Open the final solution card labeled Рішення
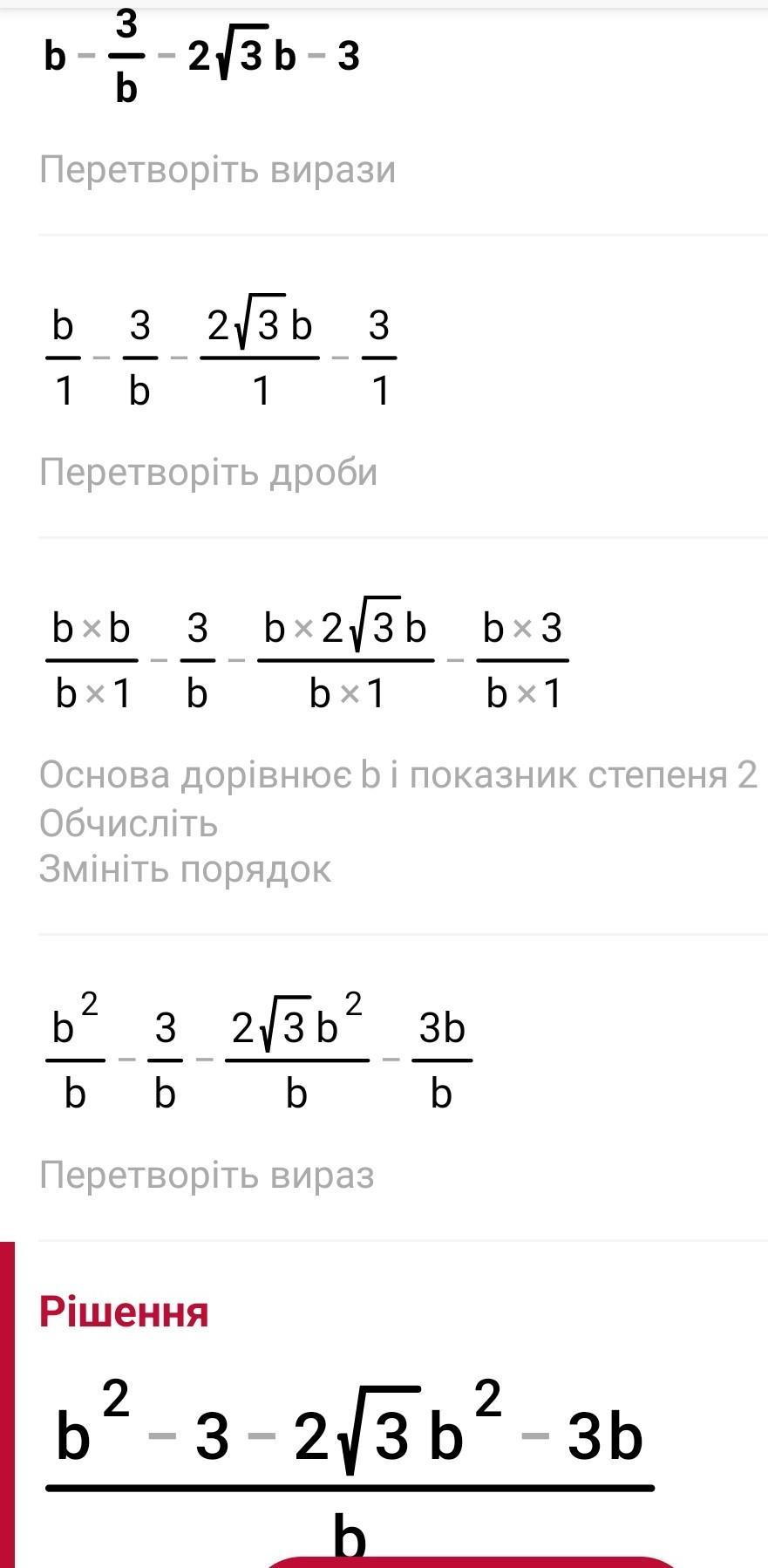This screenshot has width=768, height=1568. pyautogui.click(x=124, y=1312)
